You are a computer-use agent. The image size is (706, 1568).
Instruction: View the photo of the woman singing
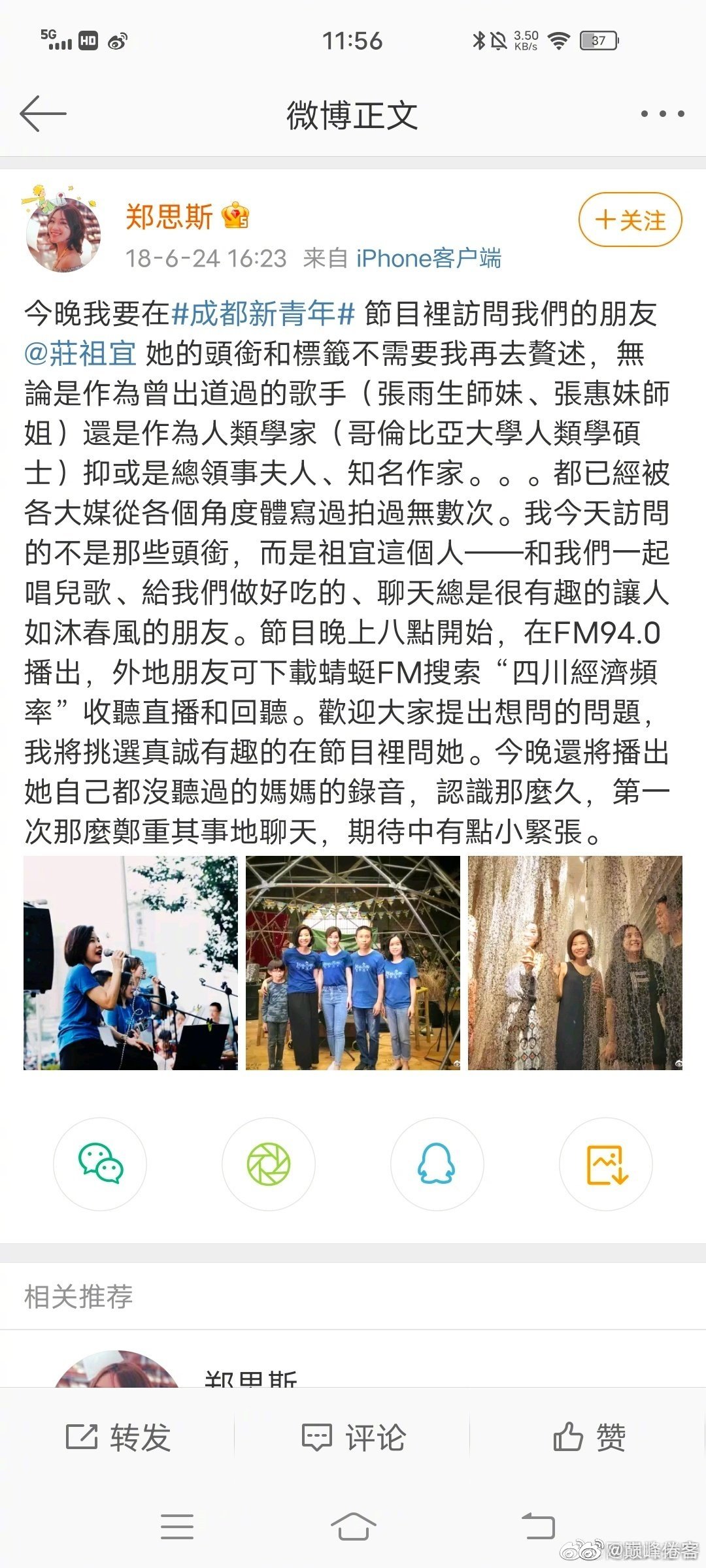[x=131, y=962]
